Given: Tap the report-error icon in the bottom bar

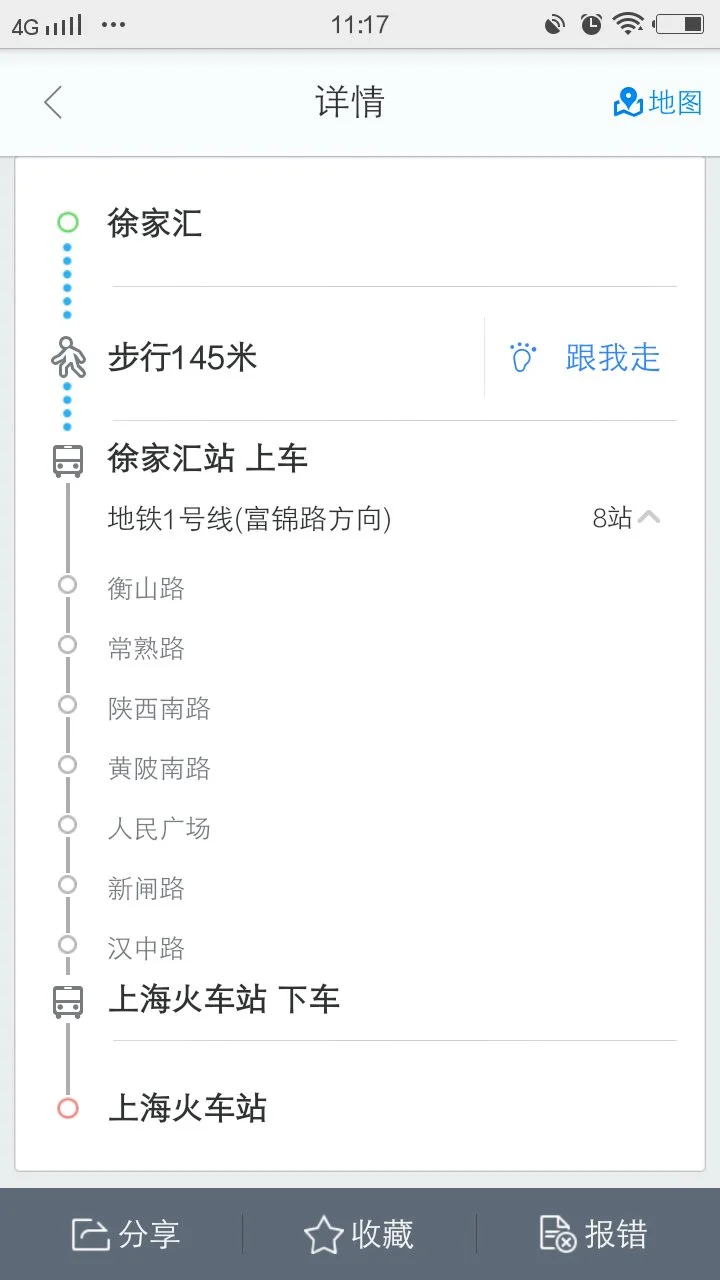Looking at the screenshot, I should (x=554, y=1234).
